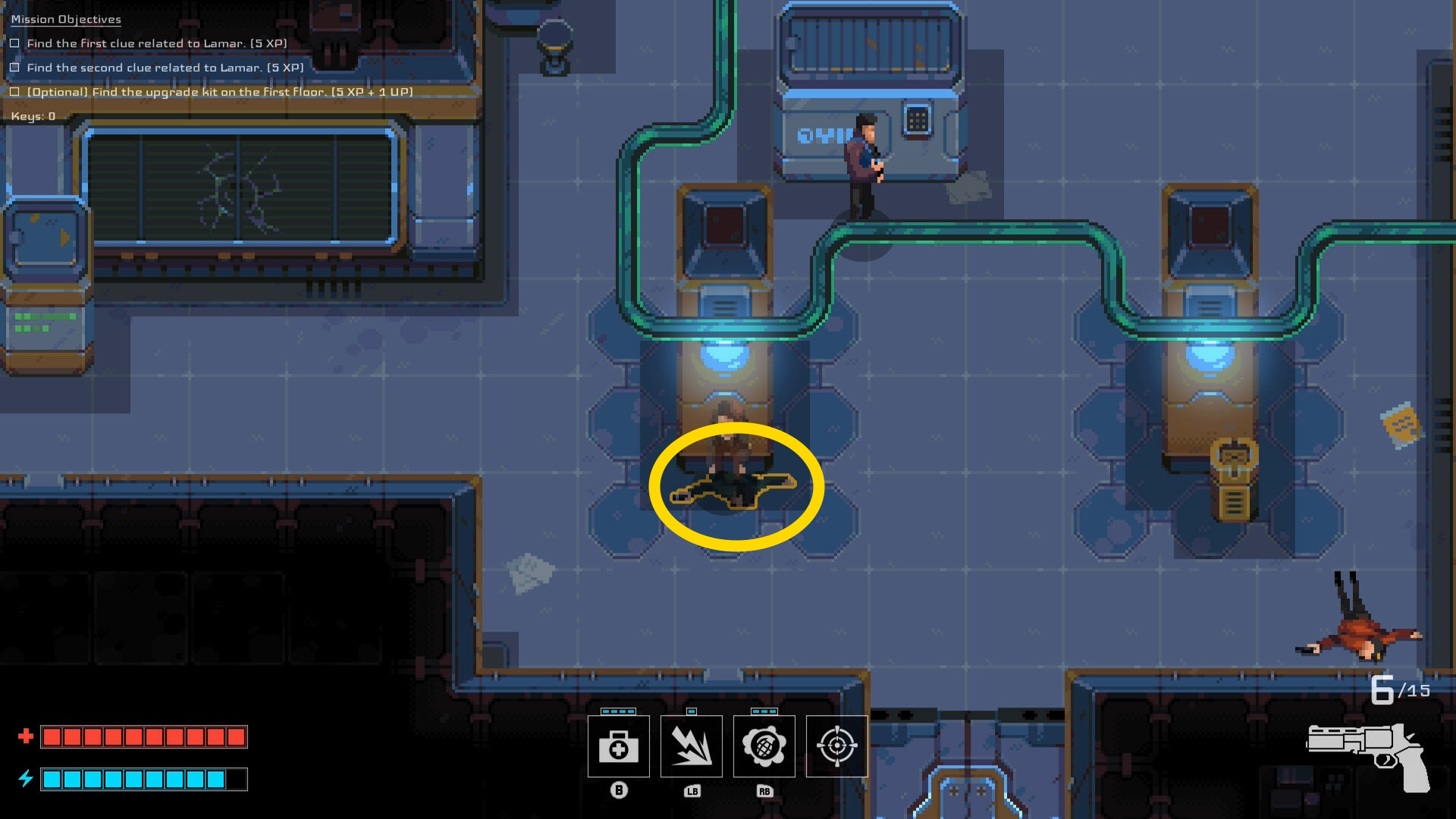Select the grenade ability slot
1456x819 pixels.
pos(764,746)
